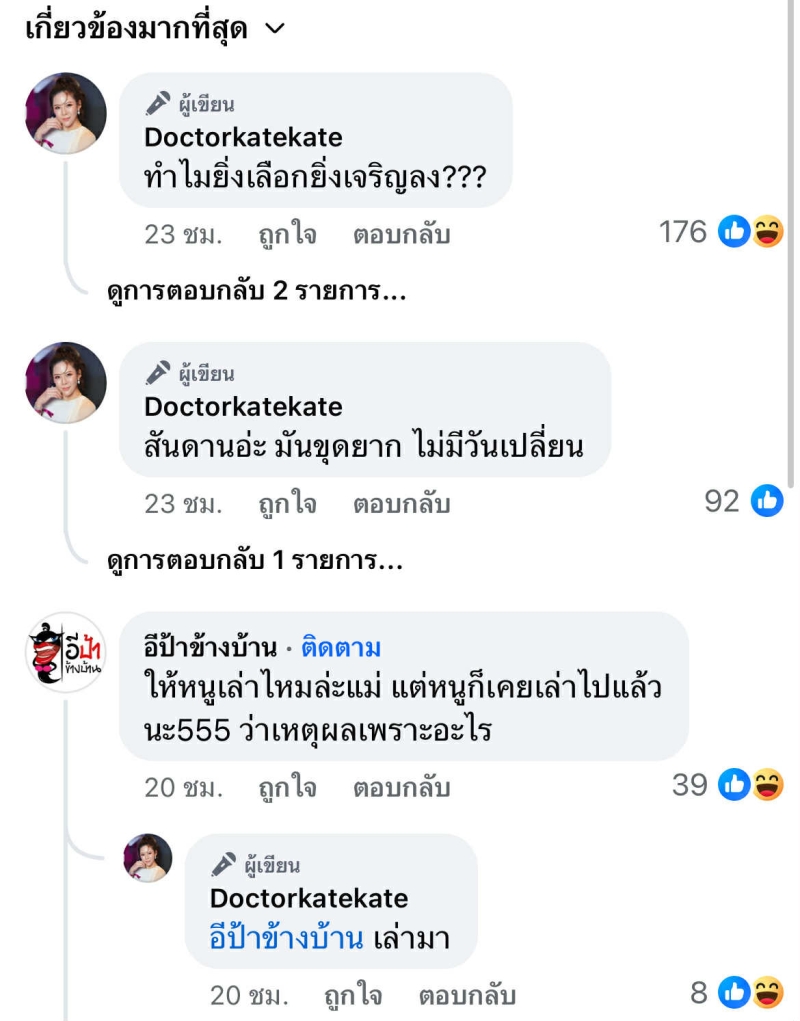Like the comment "ทำไมยิ่งเลือกยิ่งเจริญลง???"
Viewport: 800px width, 1021px height.
tap(287, 235)
